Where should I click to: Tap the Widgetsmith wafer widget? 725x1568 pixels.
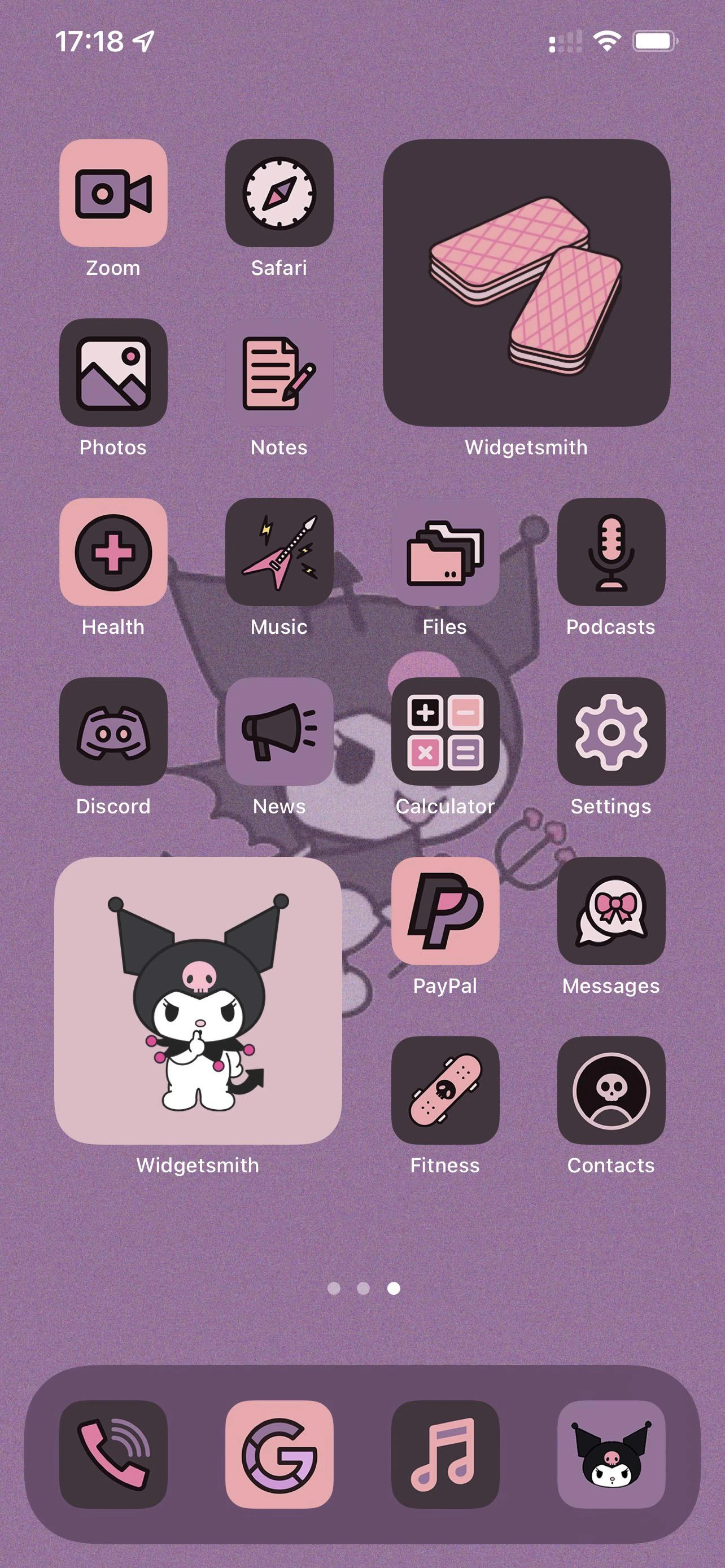click(x=527, y=283)
